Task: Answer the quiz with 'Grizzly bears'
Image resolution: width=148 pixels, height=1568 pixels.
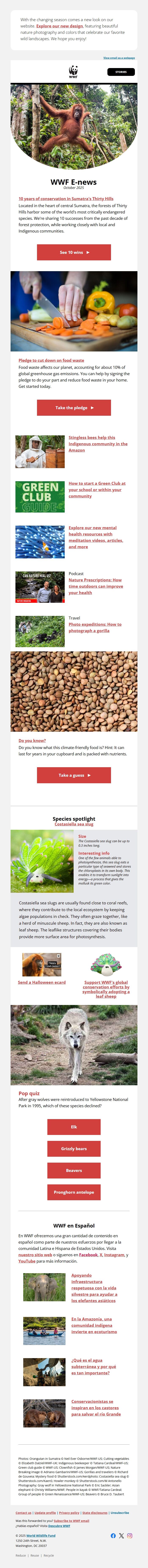Action: click(x=74, y=1149)
